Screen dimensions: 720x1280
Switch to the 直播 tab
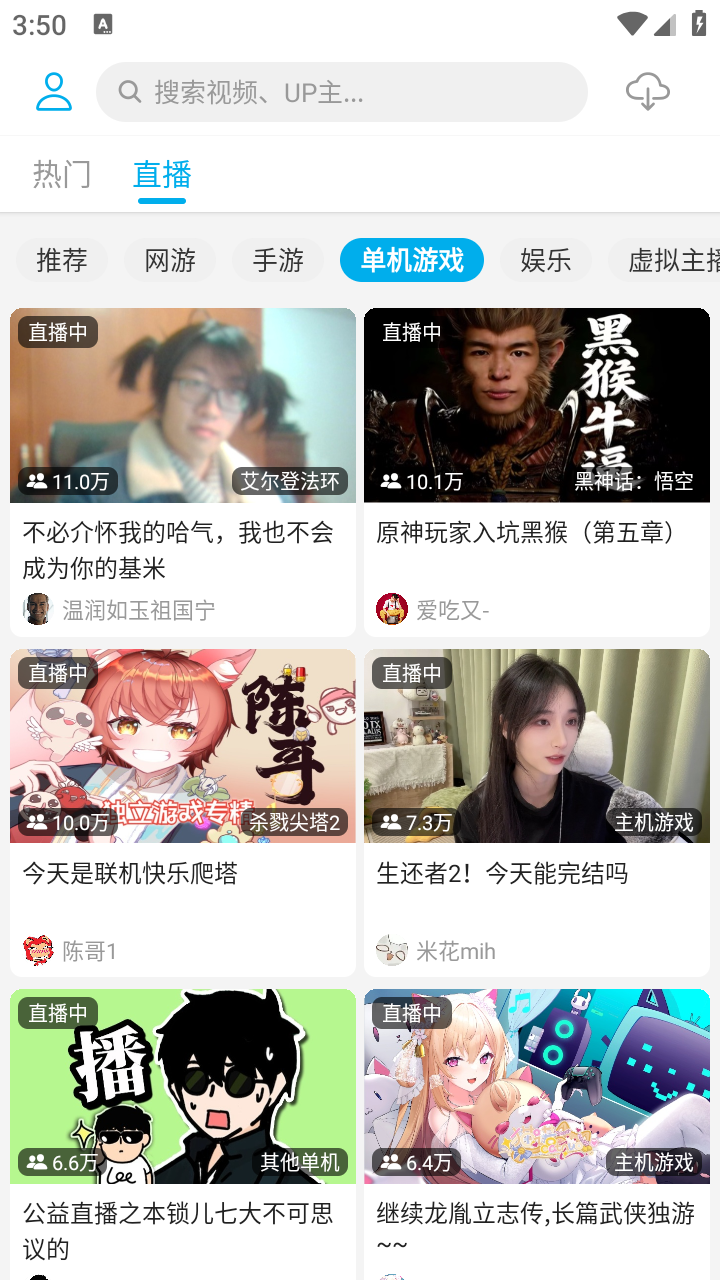pos(161,173)
